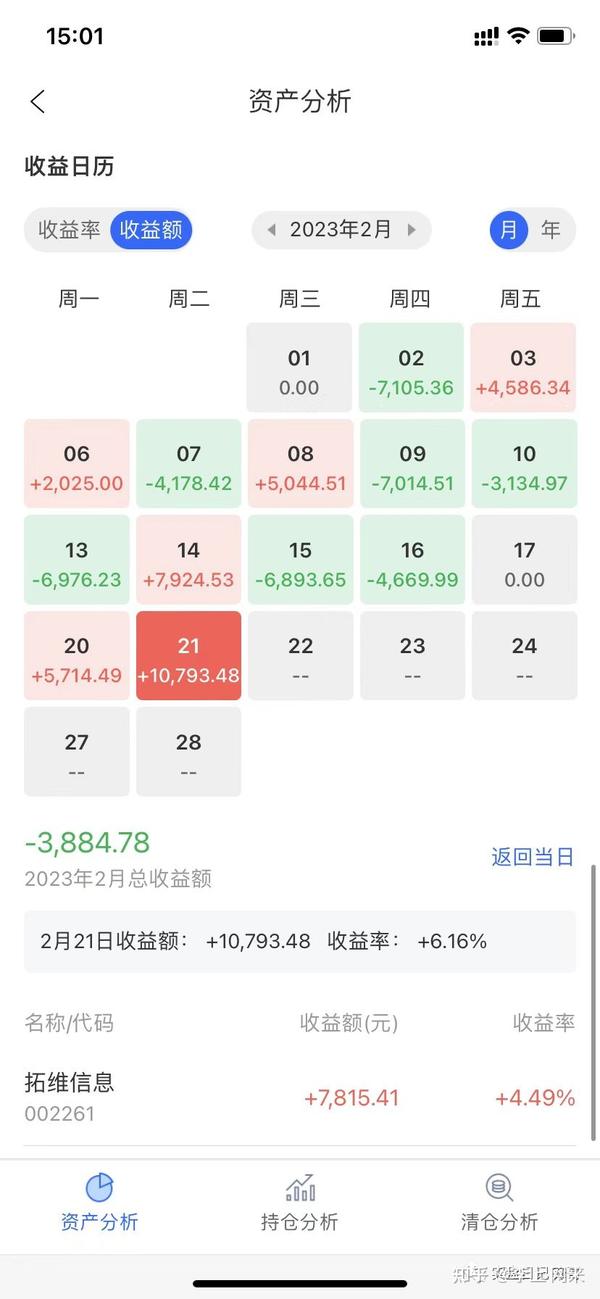The width and height of the screenshot is (600, 1299).
Task: Select the 收益额 segment
Action: [x=151, y=229]
